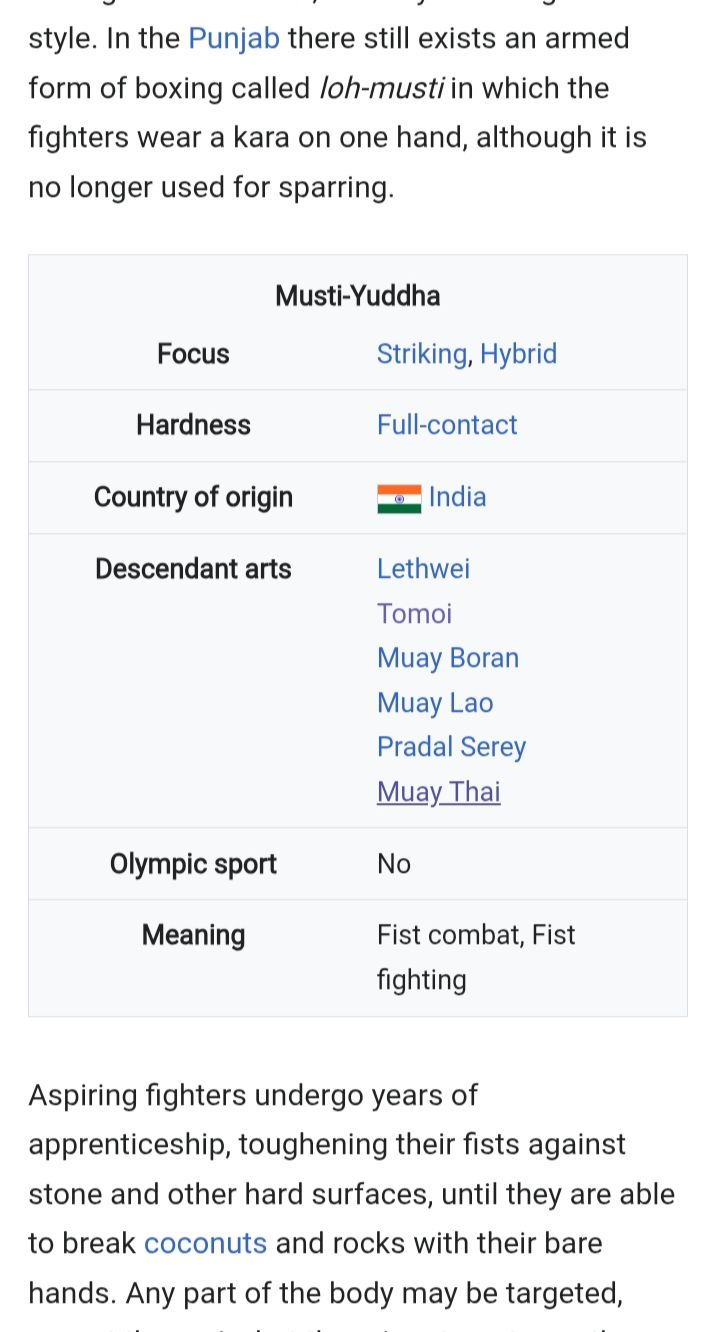Open the Lethwei article
The width and height of the screenshot is (716, 1332).
click(x=423, y=569)
